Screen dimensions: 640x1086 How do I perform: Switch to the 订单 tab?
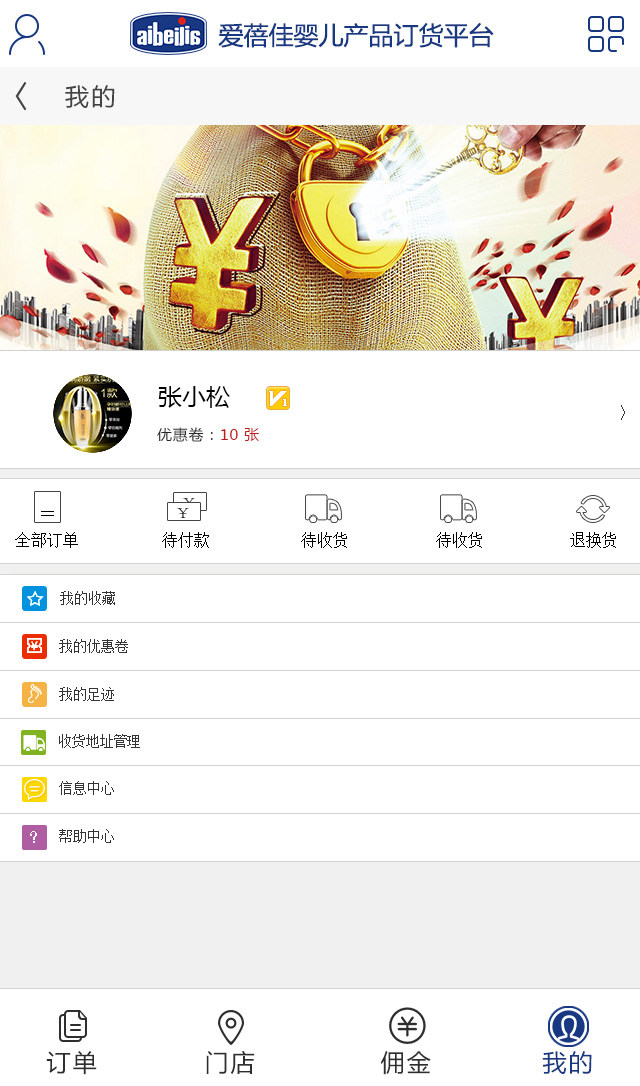click(72, 1041)
